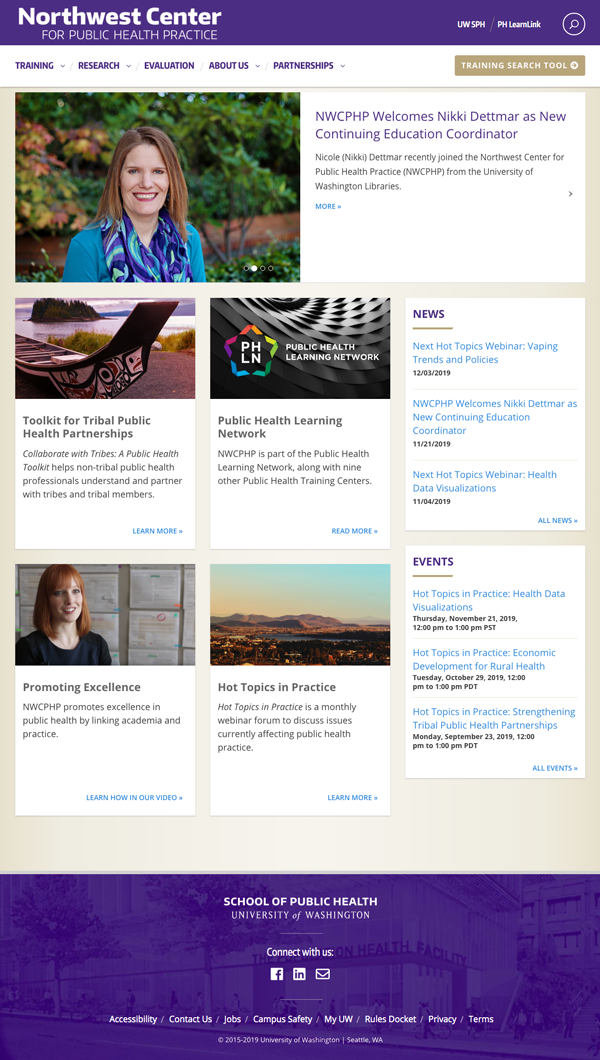Open Learn How In Our Video link
The width and height of the screenshot is (600, 1060).
click(x=134, y=798)
